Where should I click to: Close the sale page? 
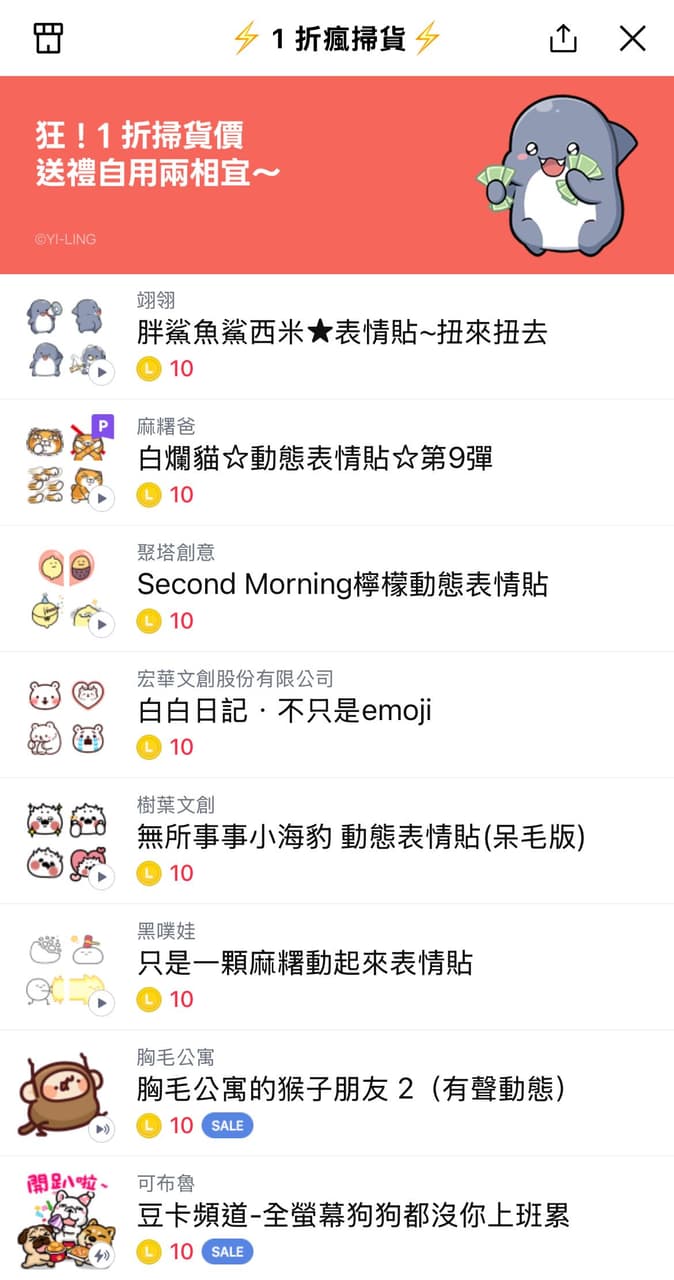632,38
